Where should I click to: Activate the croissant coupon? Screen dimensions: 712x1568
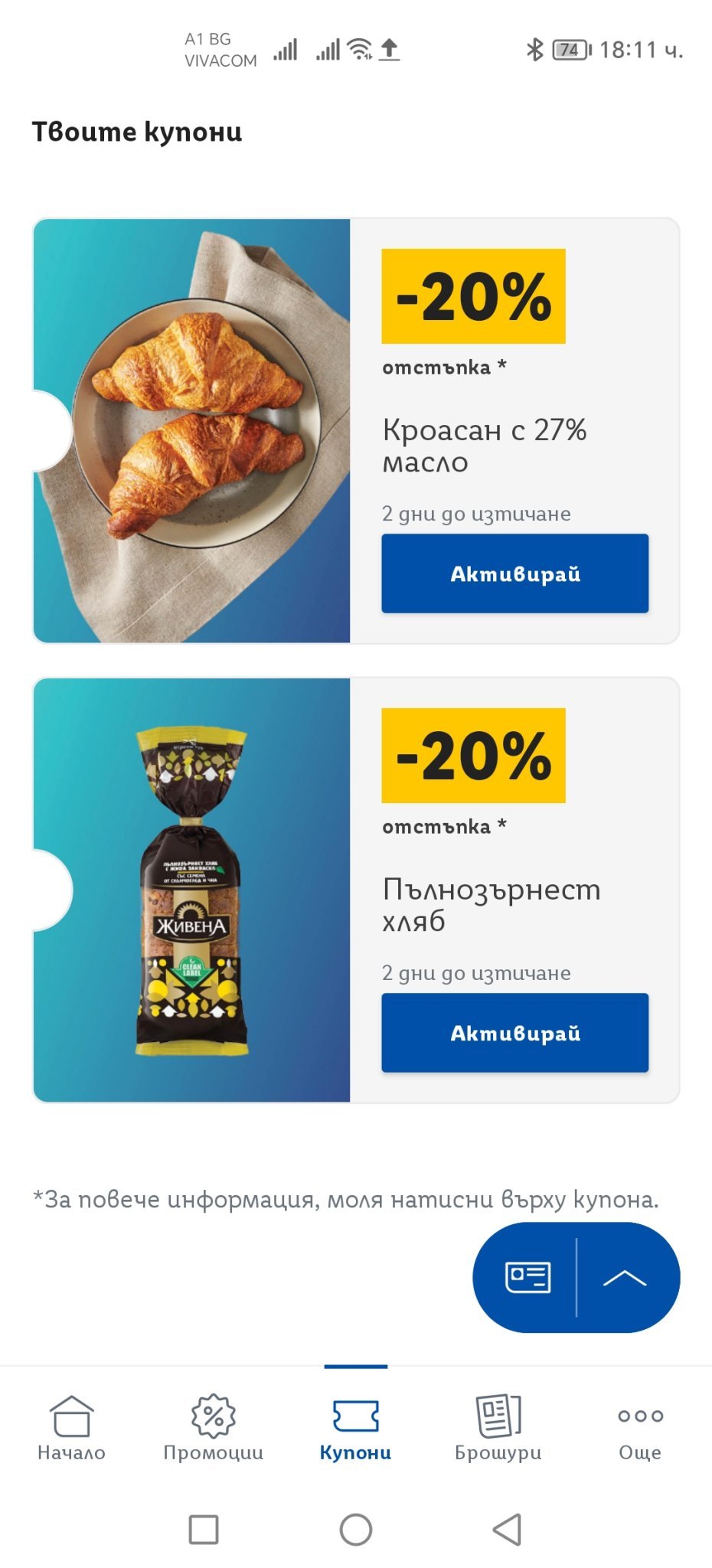point(514,573)
